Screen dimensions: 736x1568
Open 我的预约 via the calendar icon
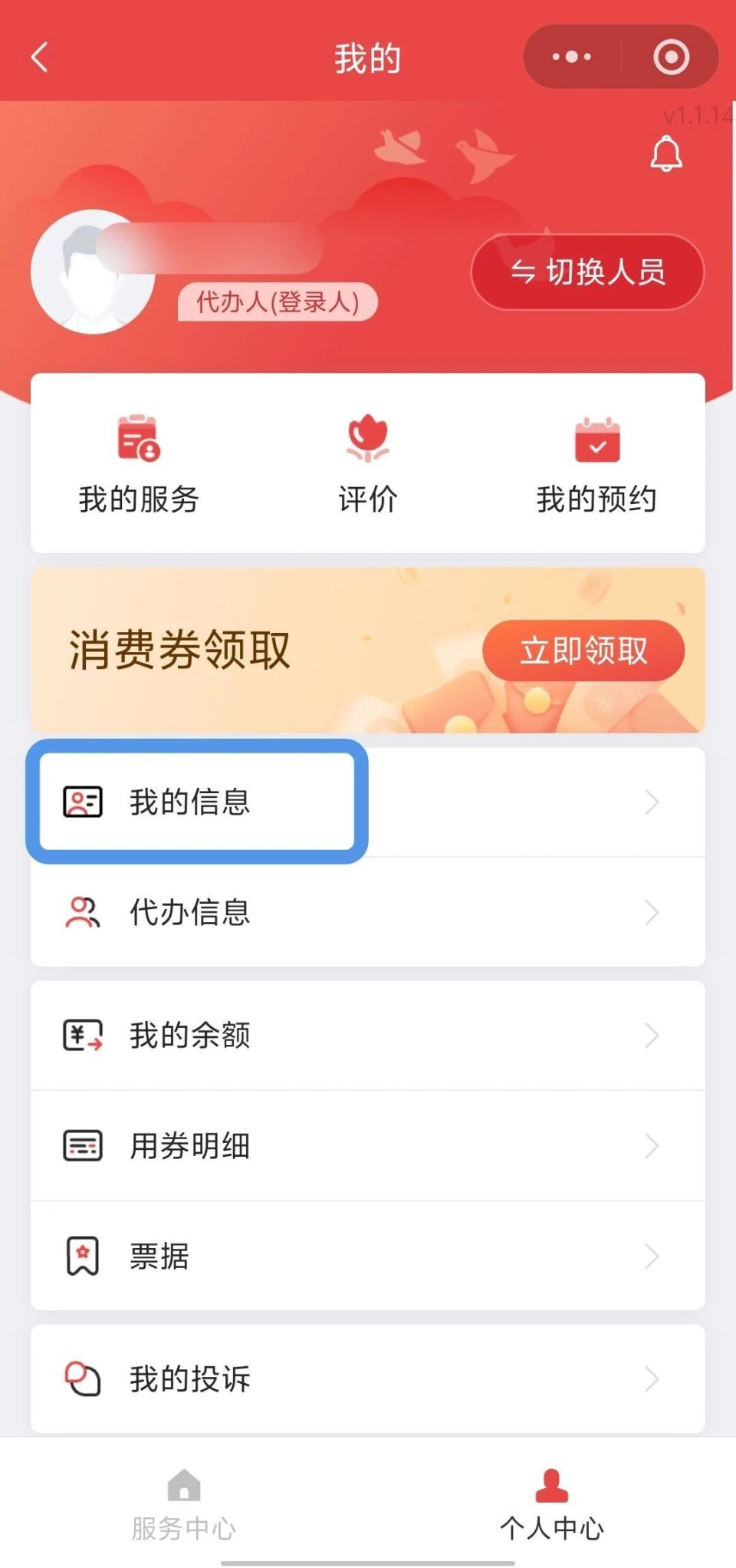pos(597,440)
